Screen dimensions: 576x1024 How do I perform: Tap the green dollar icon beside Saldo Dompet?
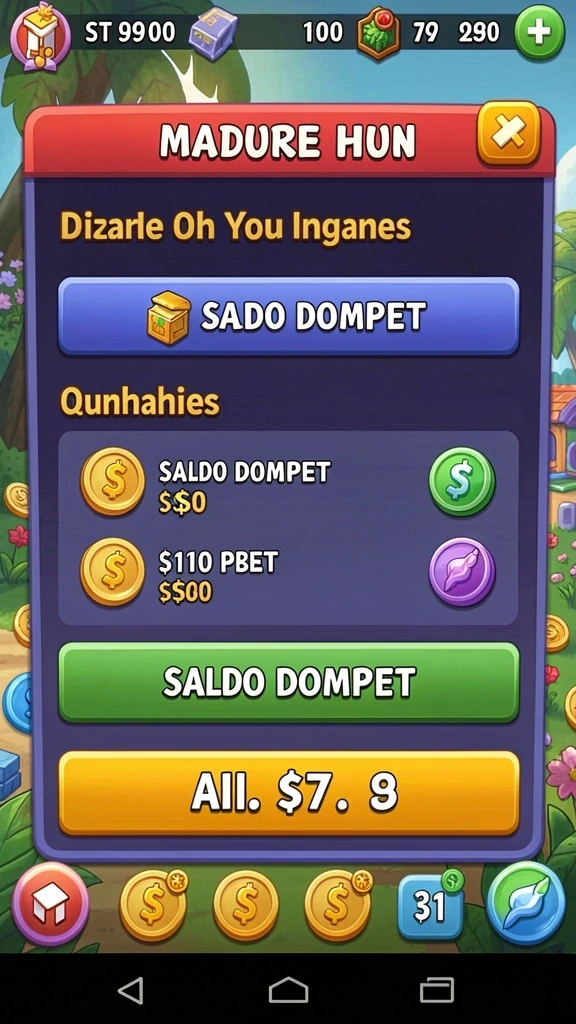click(x=462, y=482)
